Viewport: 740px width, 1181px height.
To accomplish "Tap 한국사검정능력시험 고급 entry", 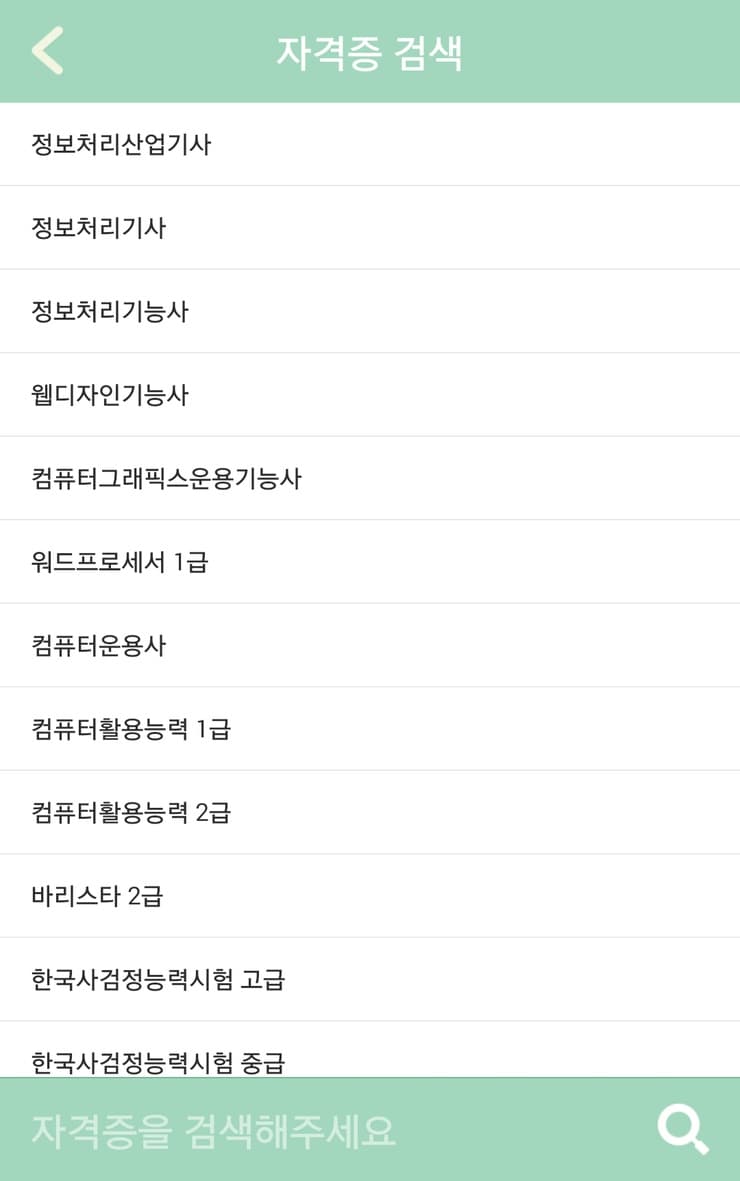I will point(370,979).
